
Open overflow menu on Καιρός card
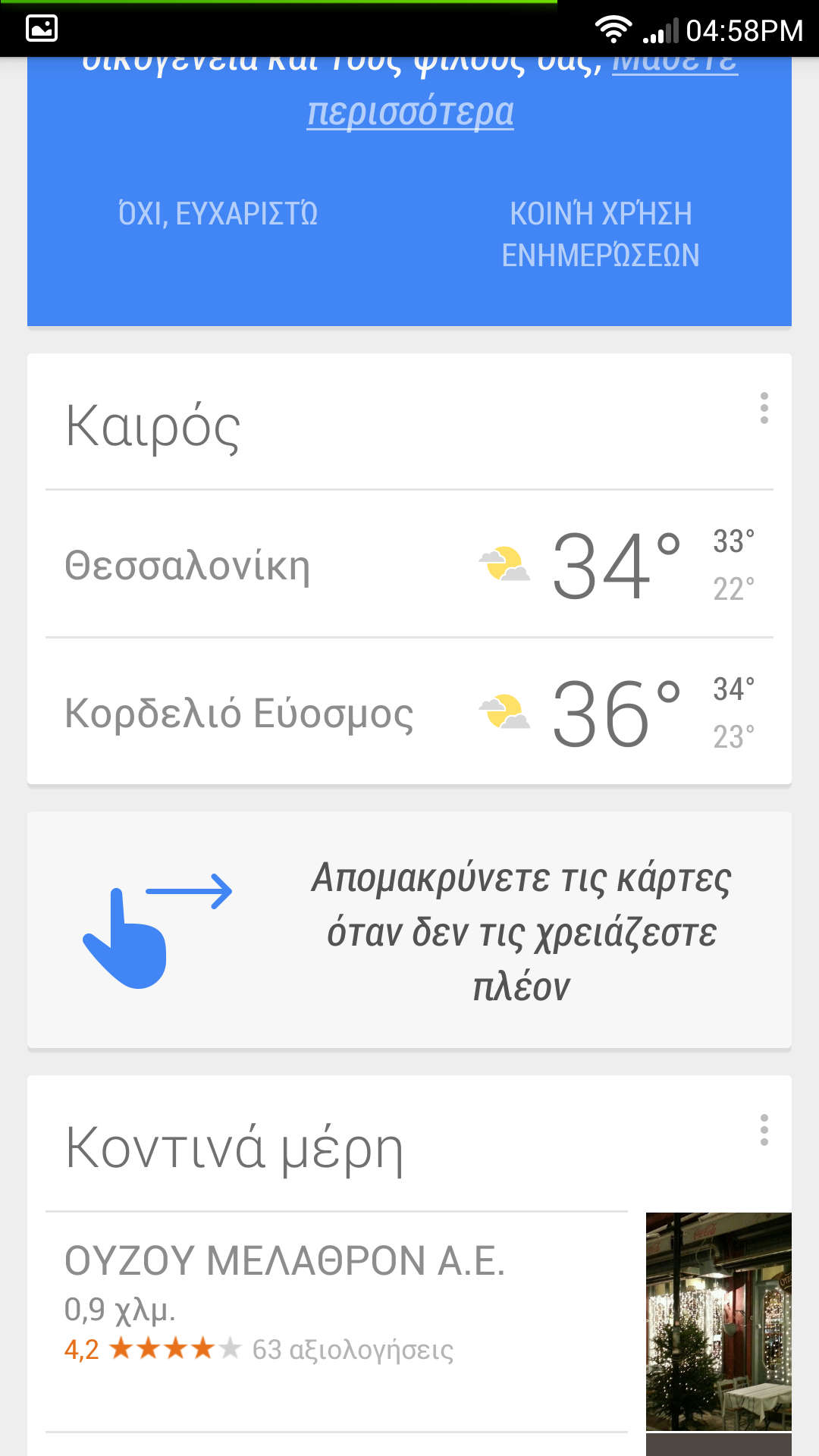point(764,409)
